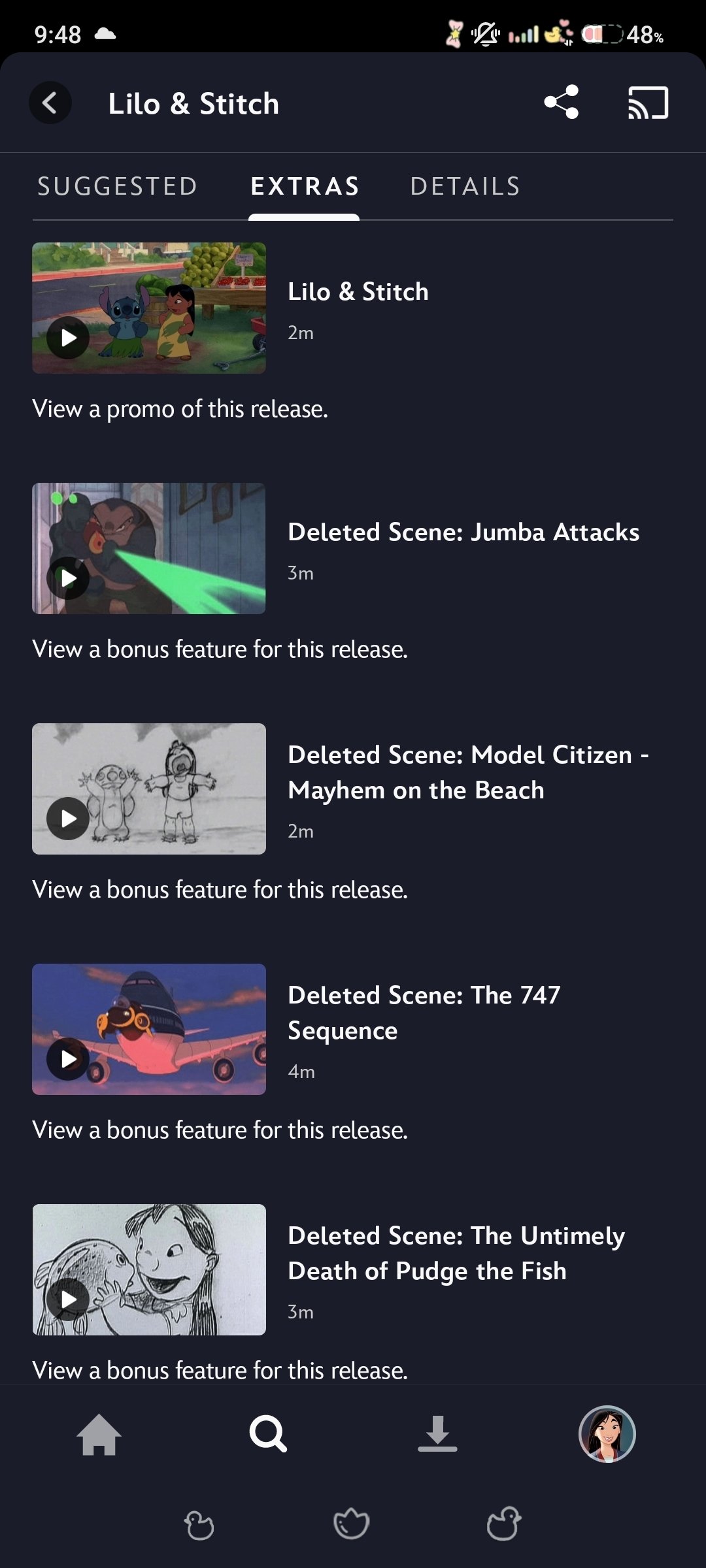The image size is (706, 1568).
Task: Open the Downloads tab
Action: (437, 1434)
